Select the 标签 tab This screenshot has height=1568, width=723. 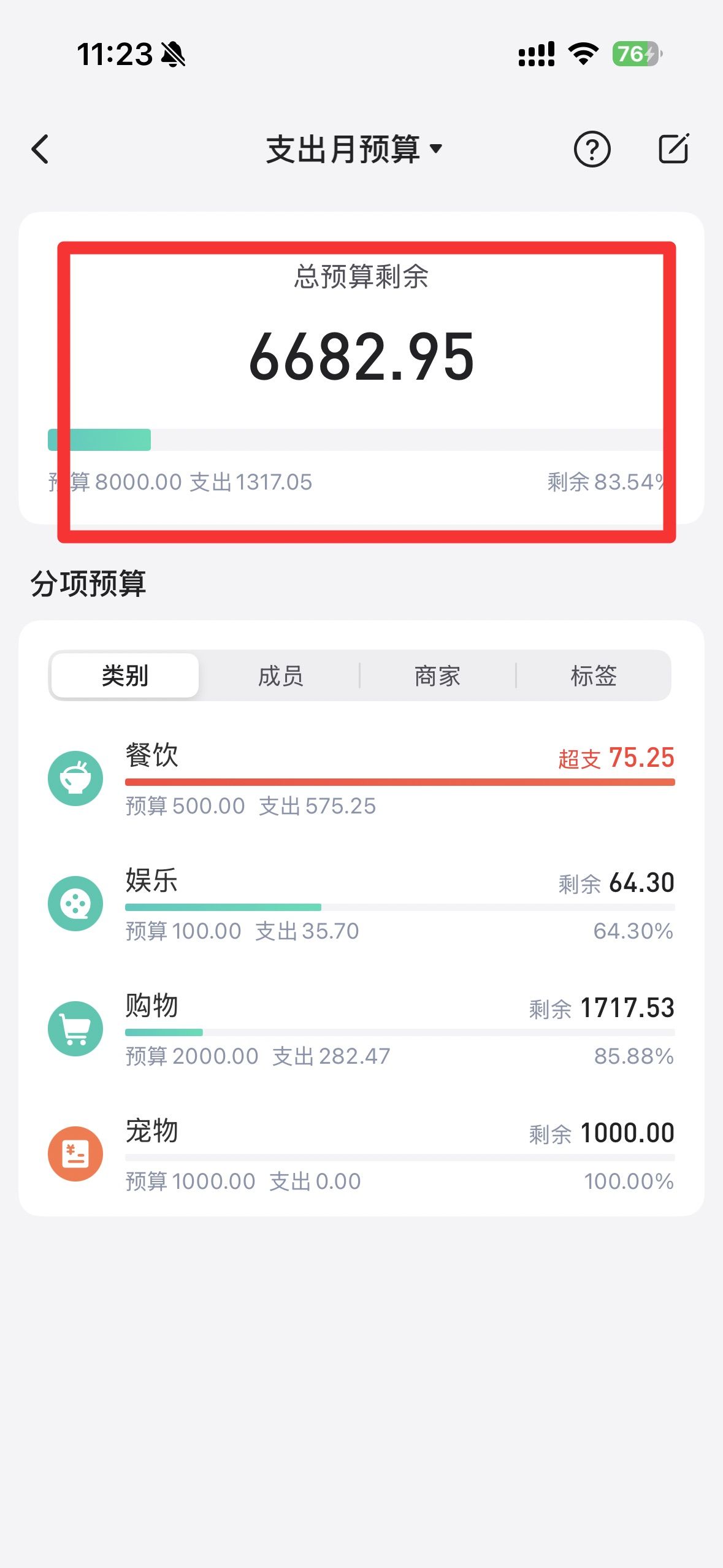[593, 675]
